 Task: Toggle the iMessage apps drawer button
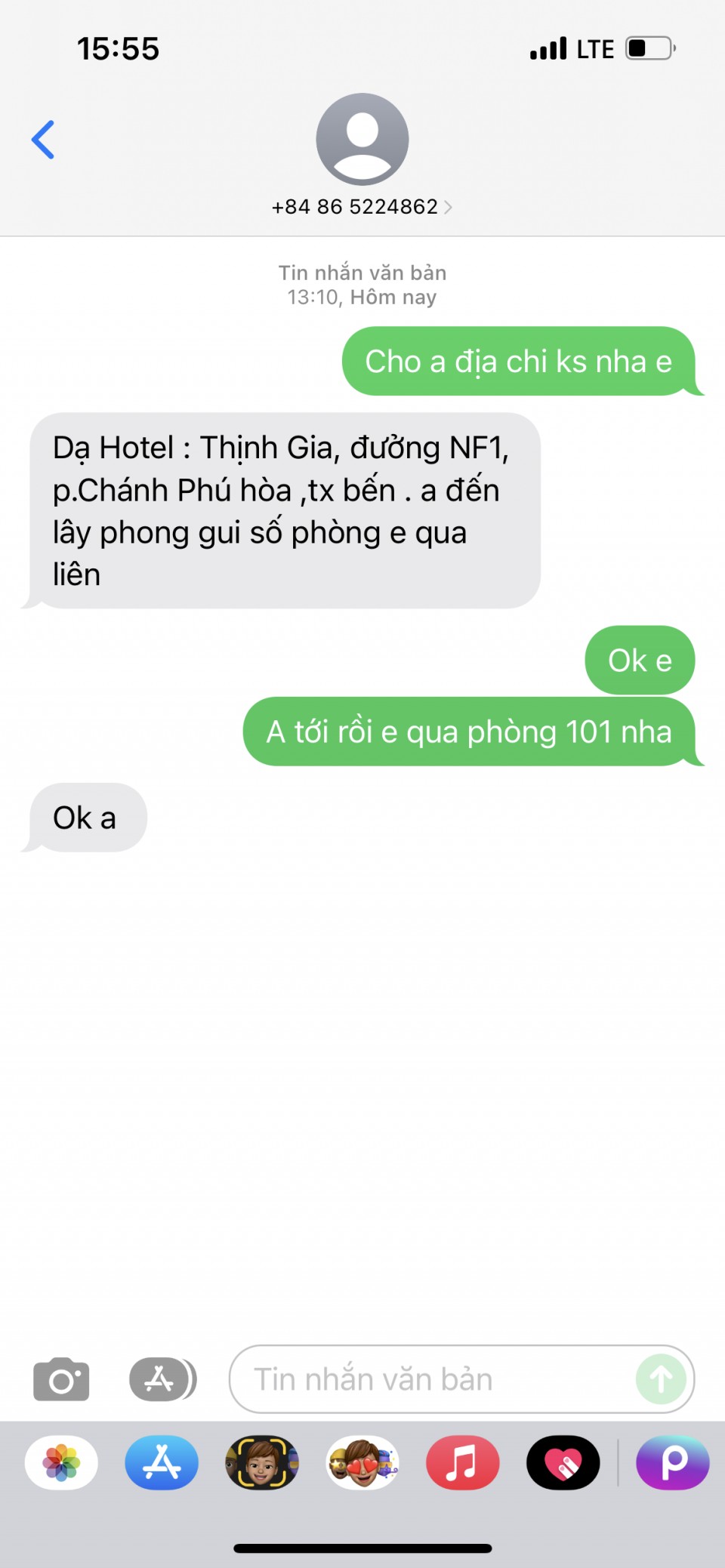pos(162,1379)
